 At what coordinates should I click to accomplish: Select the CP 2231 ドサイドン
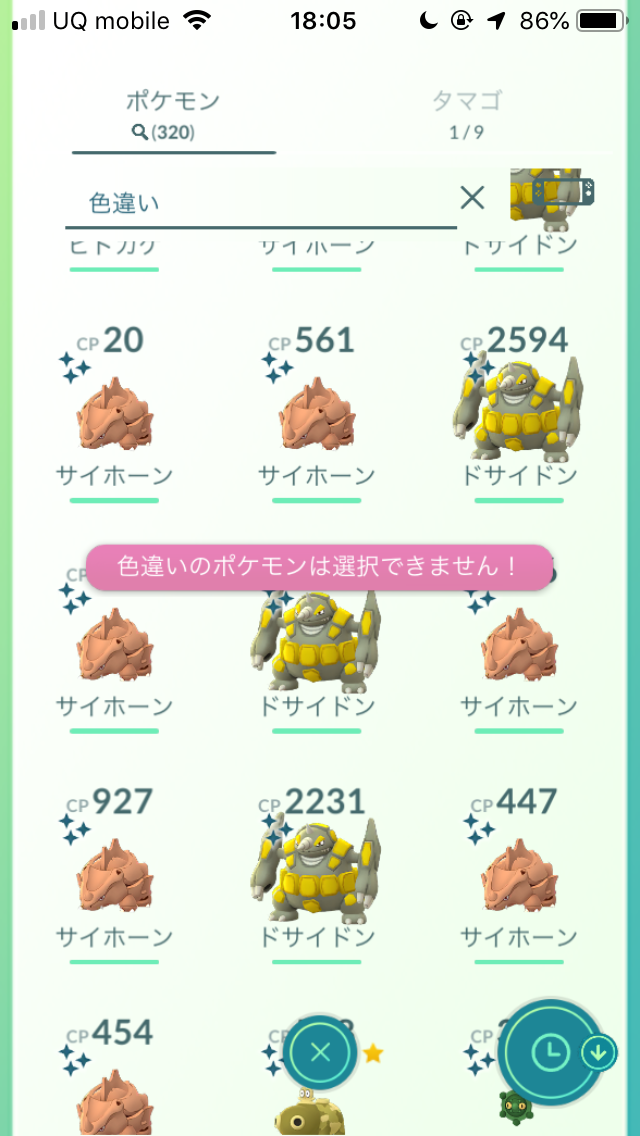click(x=315, y=870)
